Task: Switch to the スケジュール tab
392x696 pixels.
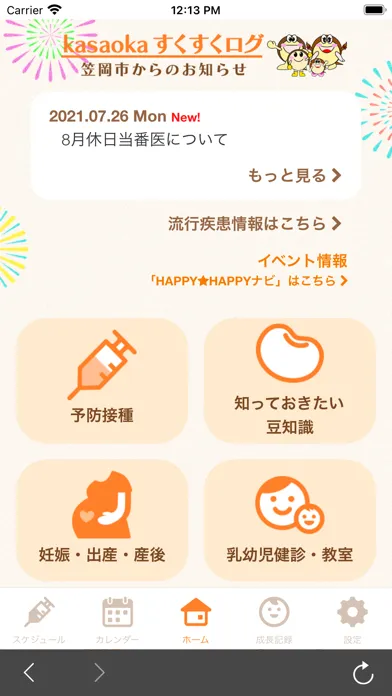Action: [x=39, y=620]
